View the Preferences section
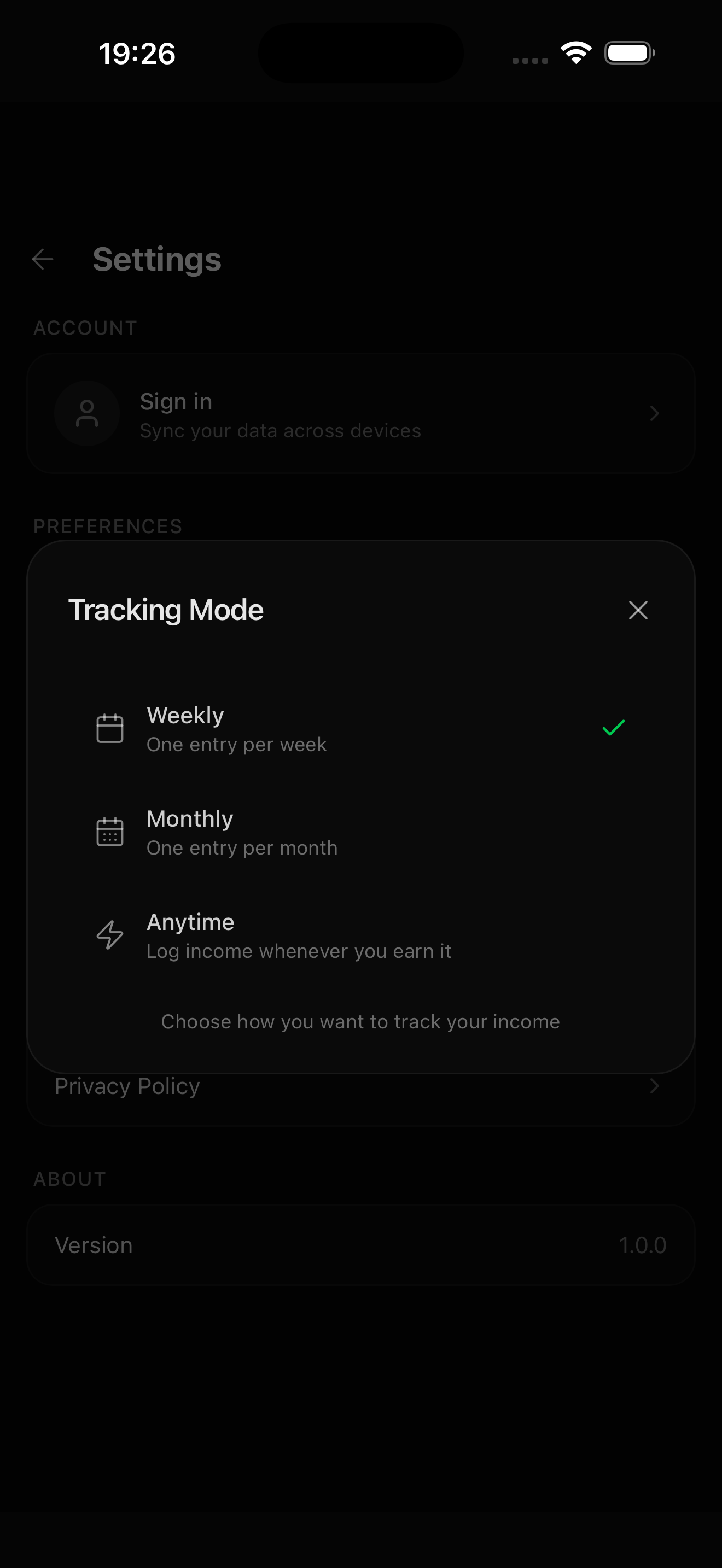The width and height of the screenshot is (722, 1568). [x=108, y=526]
